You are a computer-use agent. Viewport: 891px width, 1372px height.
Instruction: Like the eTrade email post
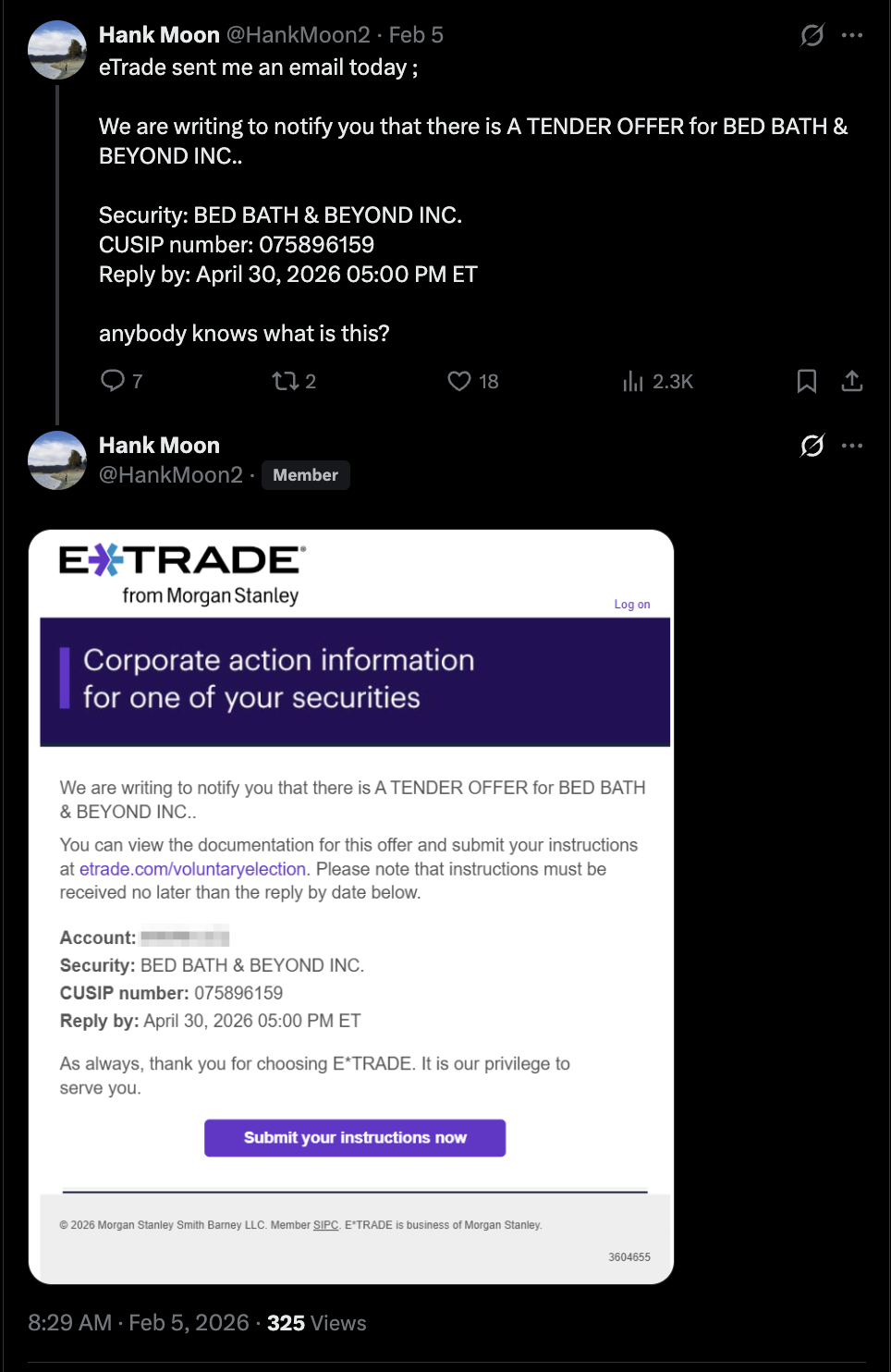tap(459, 381)
